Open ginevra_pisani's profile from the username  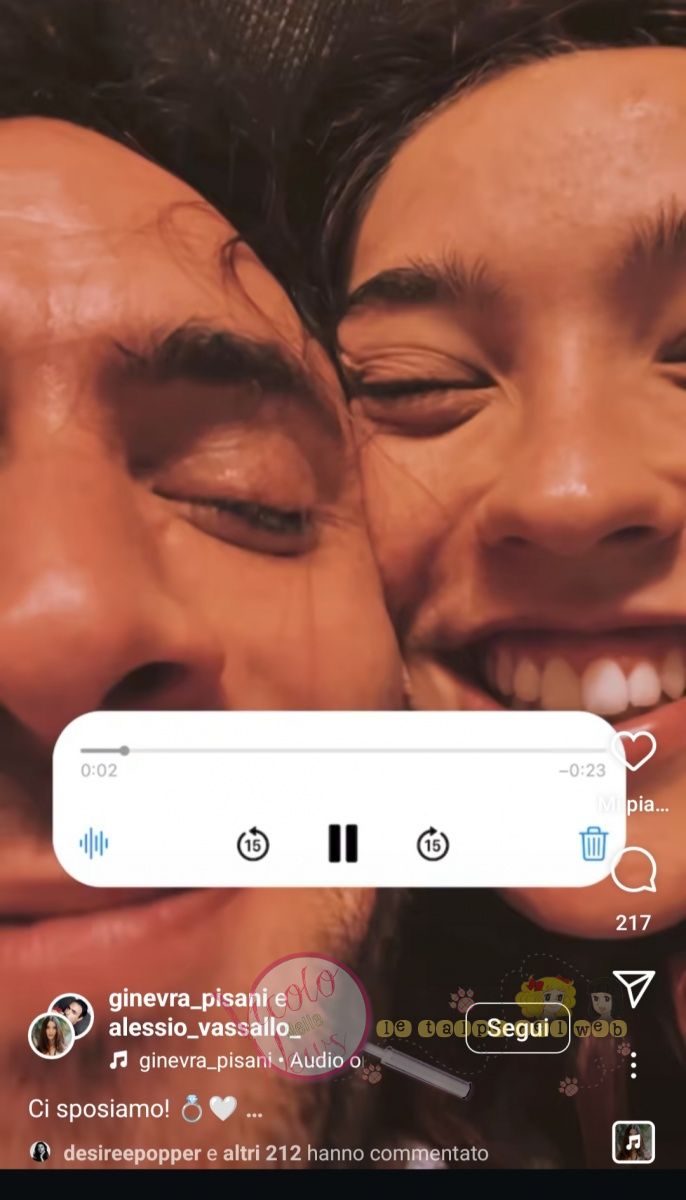(x=188, y=998)
